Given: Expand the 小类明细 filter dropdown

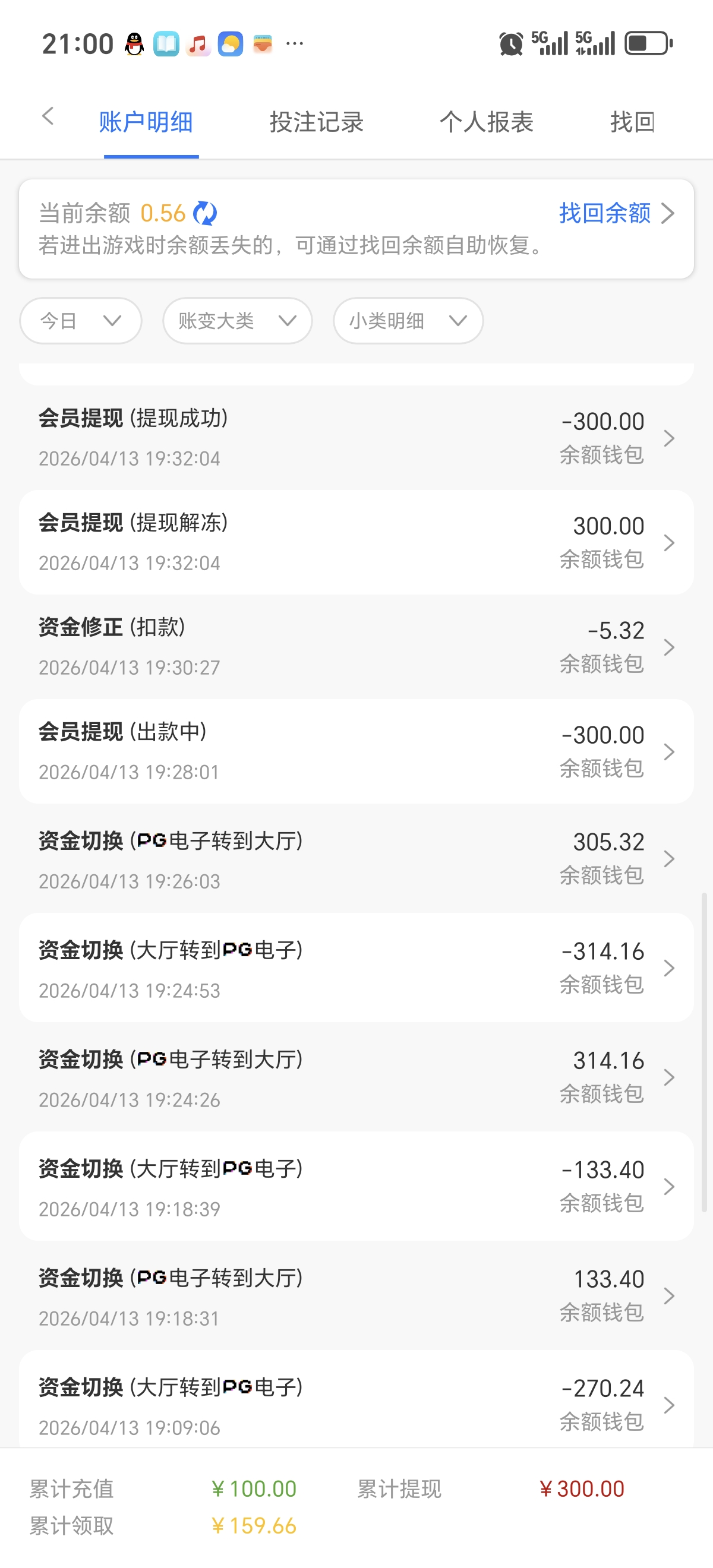Looking at the screenshot, I should (408, 321).
